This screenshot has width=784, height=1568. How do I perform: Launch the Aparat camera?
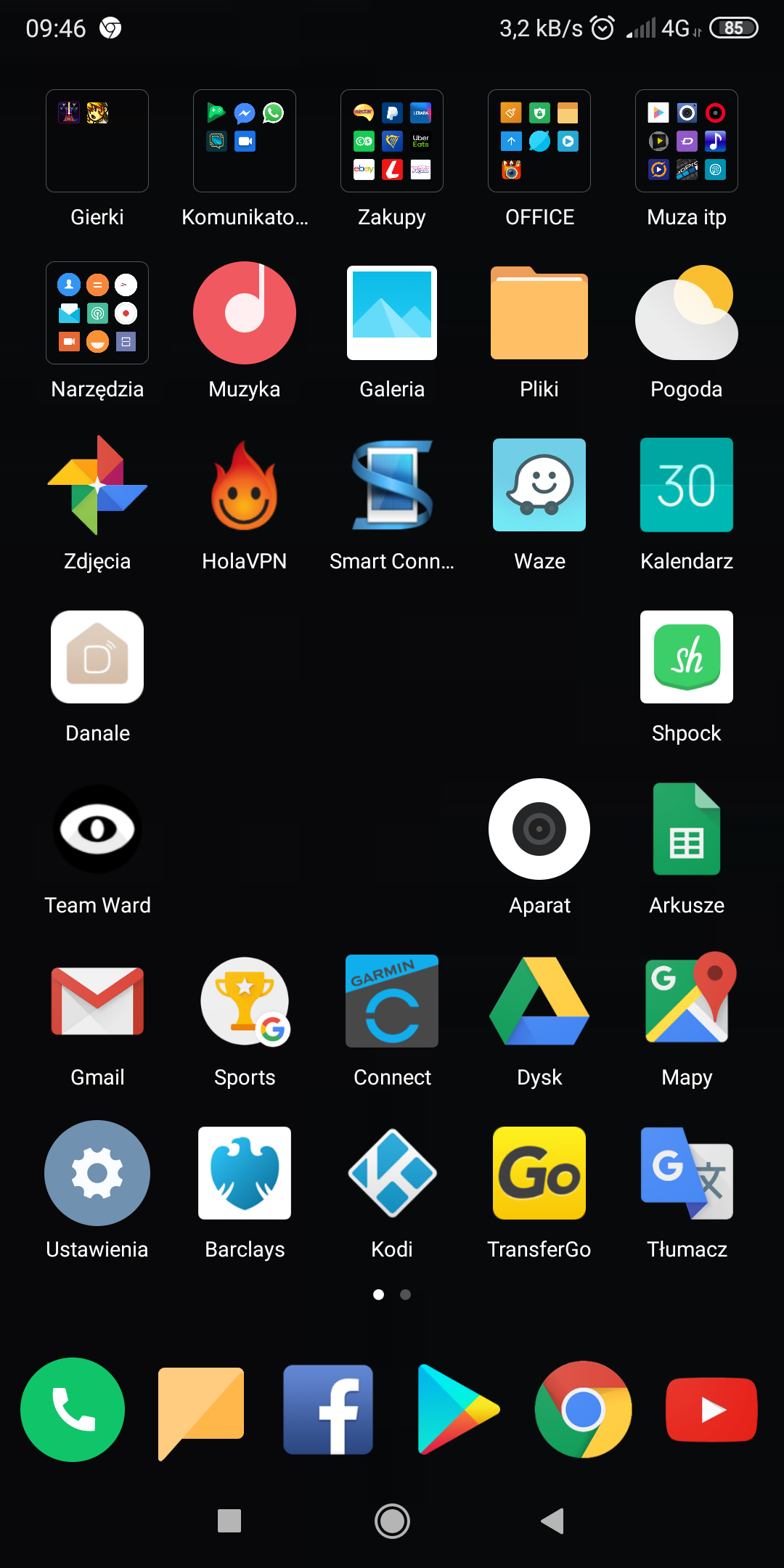[x=539, y=829]
